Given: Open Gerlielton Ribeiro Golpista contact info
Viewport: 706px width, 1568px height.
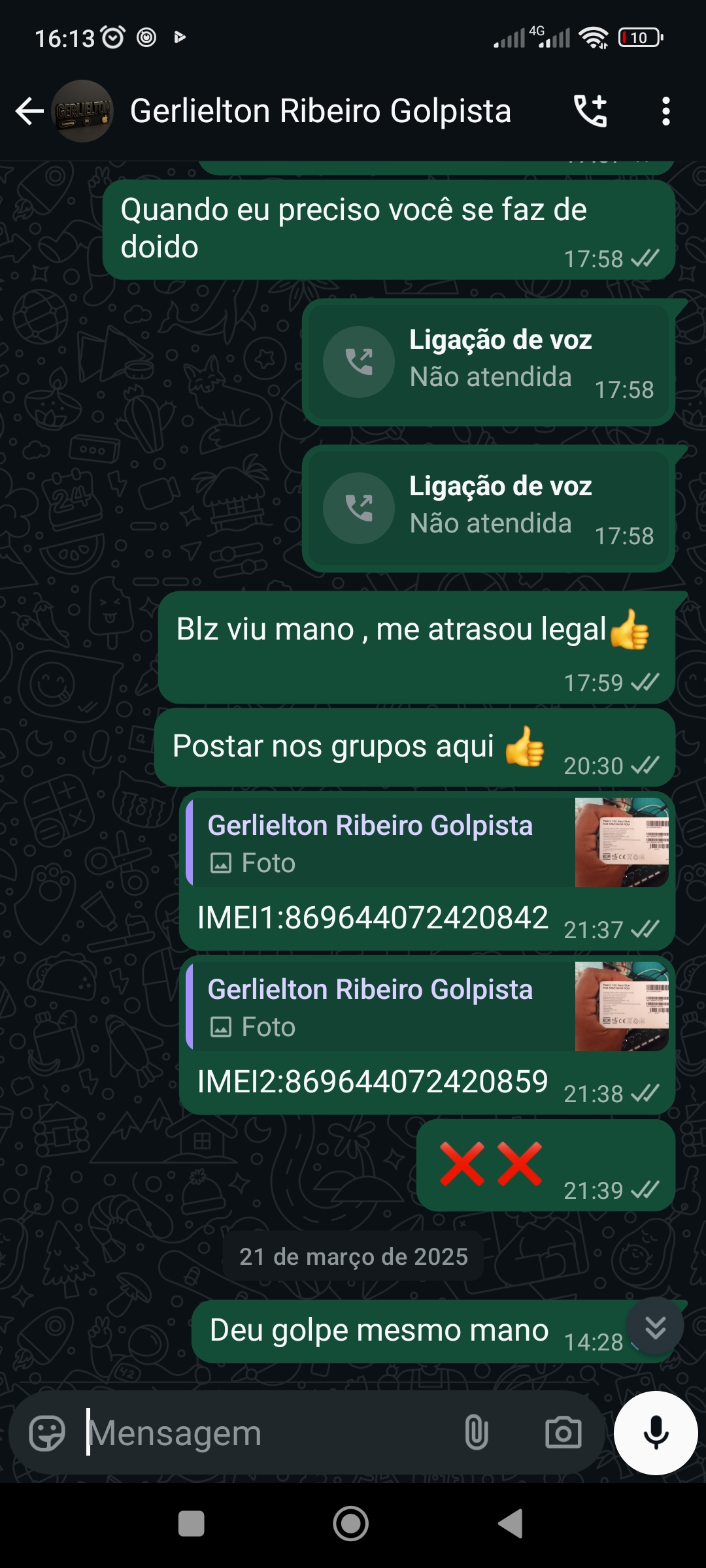Looking at the screenshot, I should tap(320, 111).
